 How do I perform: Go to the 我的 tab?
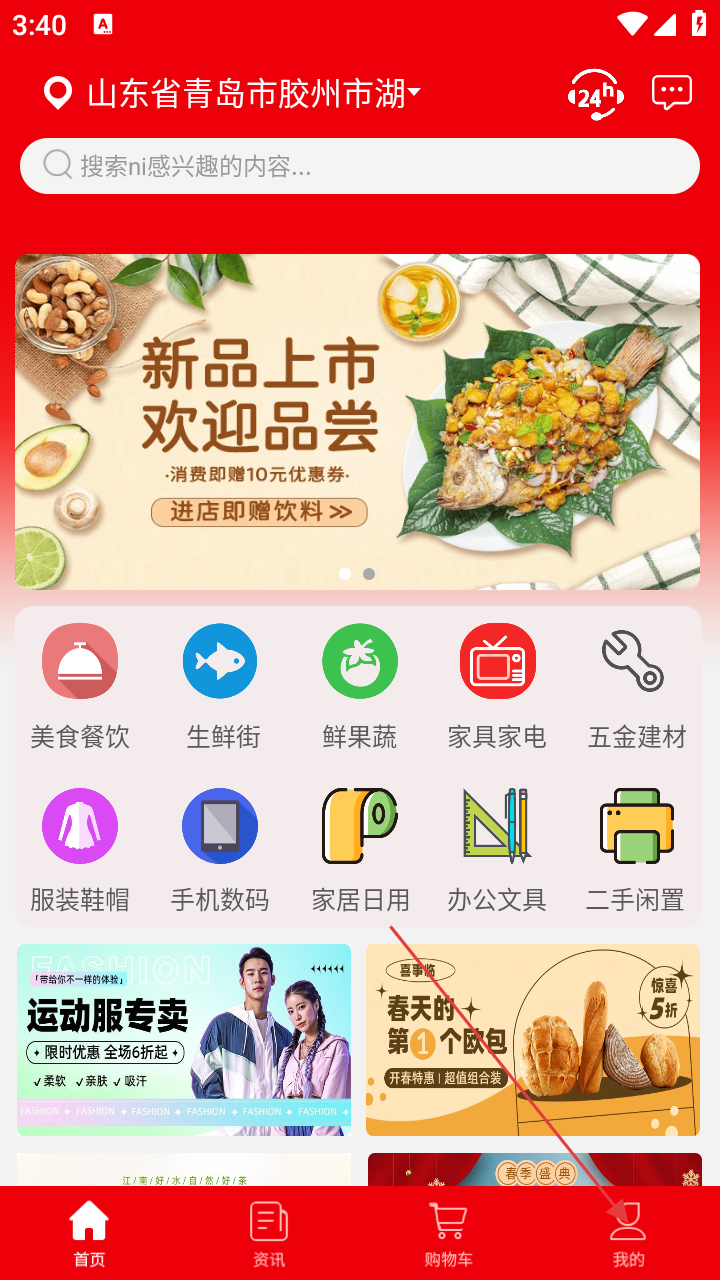[628, 1235]
